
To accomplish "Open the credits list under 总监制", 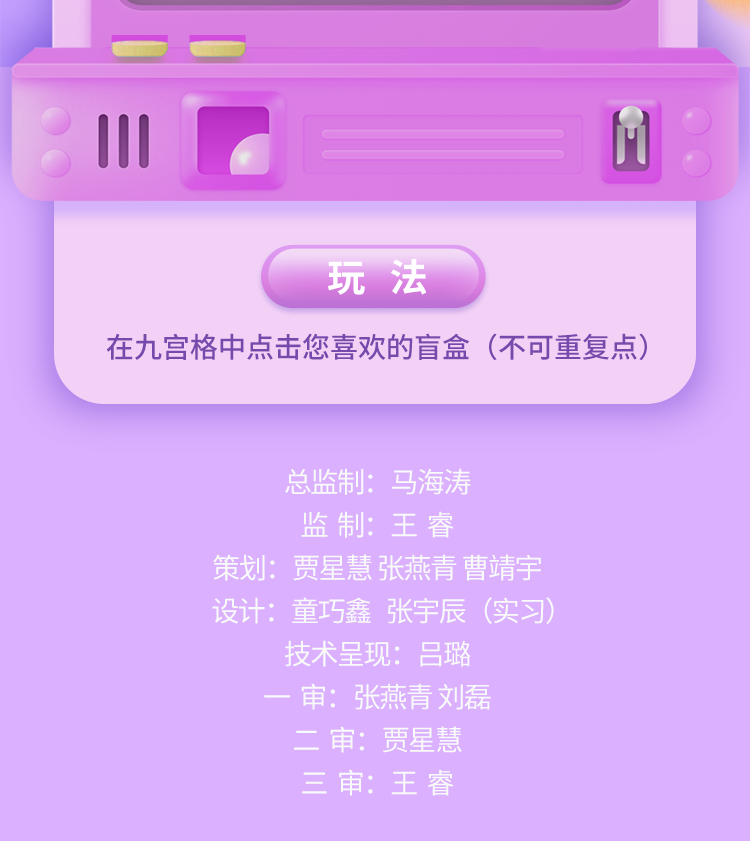I will [x=375, y=483].
